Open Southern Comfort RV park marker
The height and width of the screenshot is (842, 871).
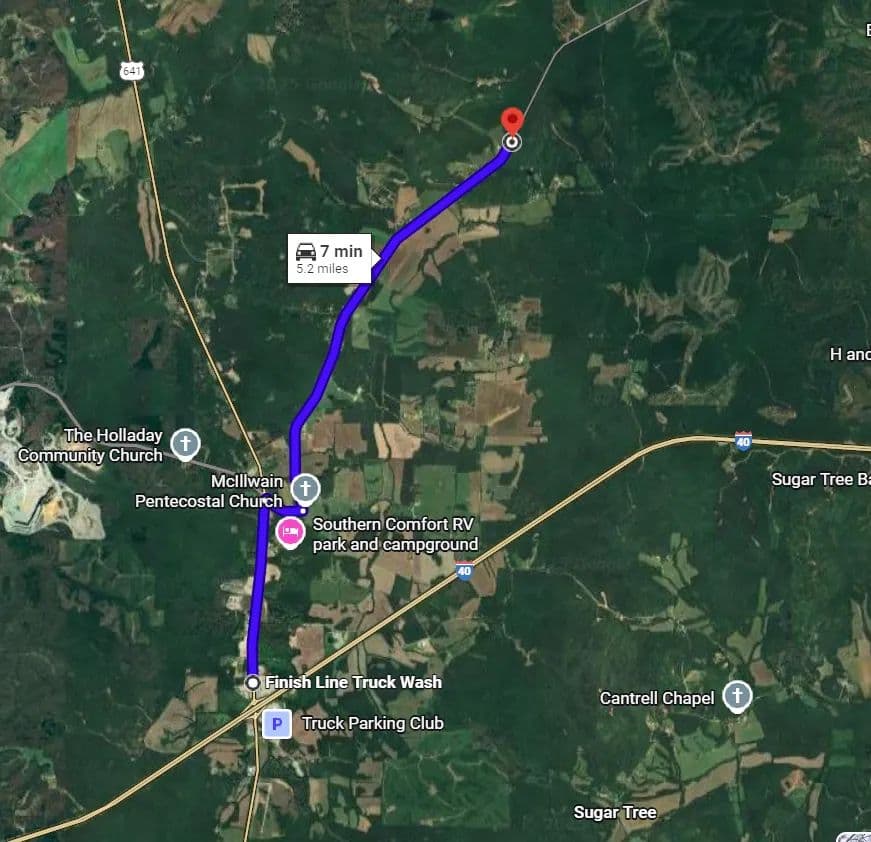pos(290,534)
